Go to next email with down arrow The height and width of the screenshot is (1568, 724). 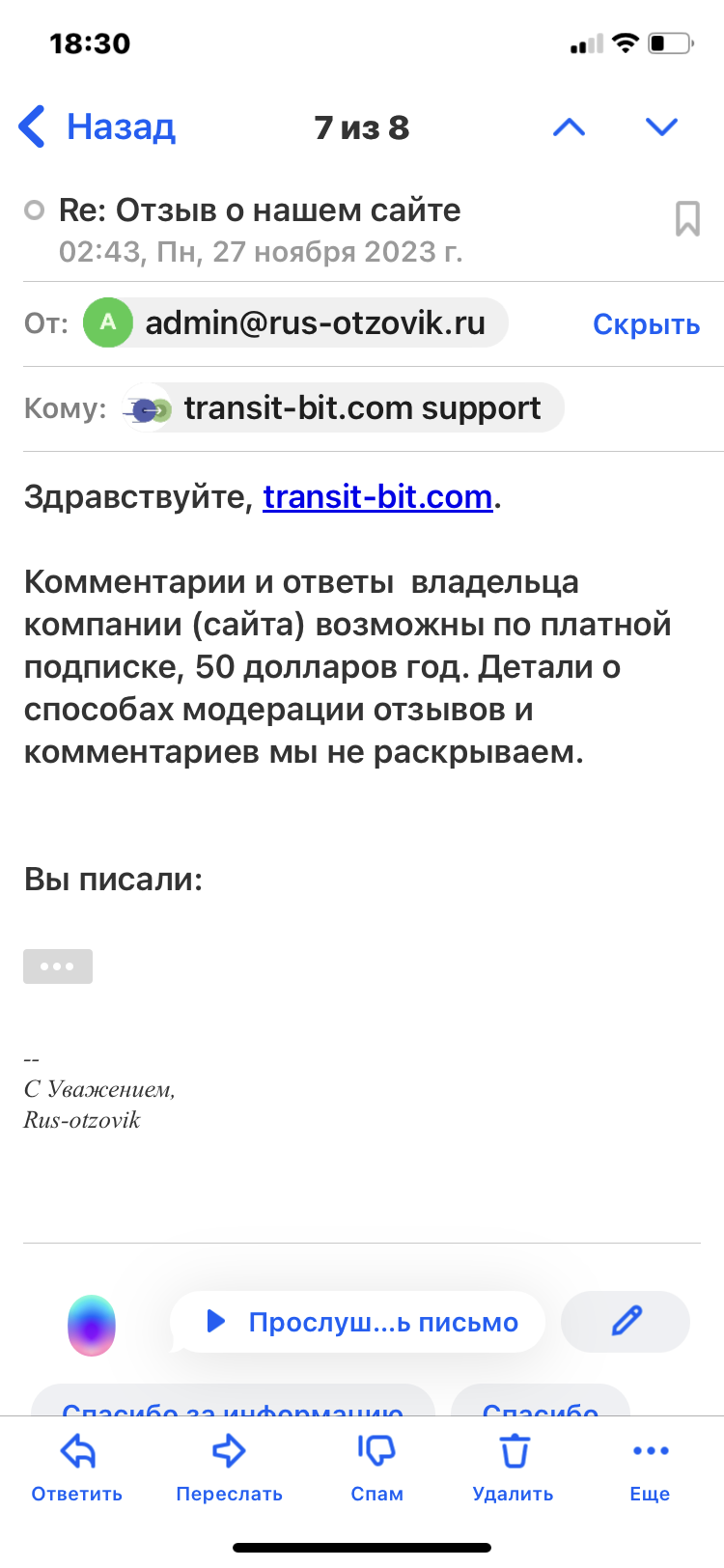point(661,127)
